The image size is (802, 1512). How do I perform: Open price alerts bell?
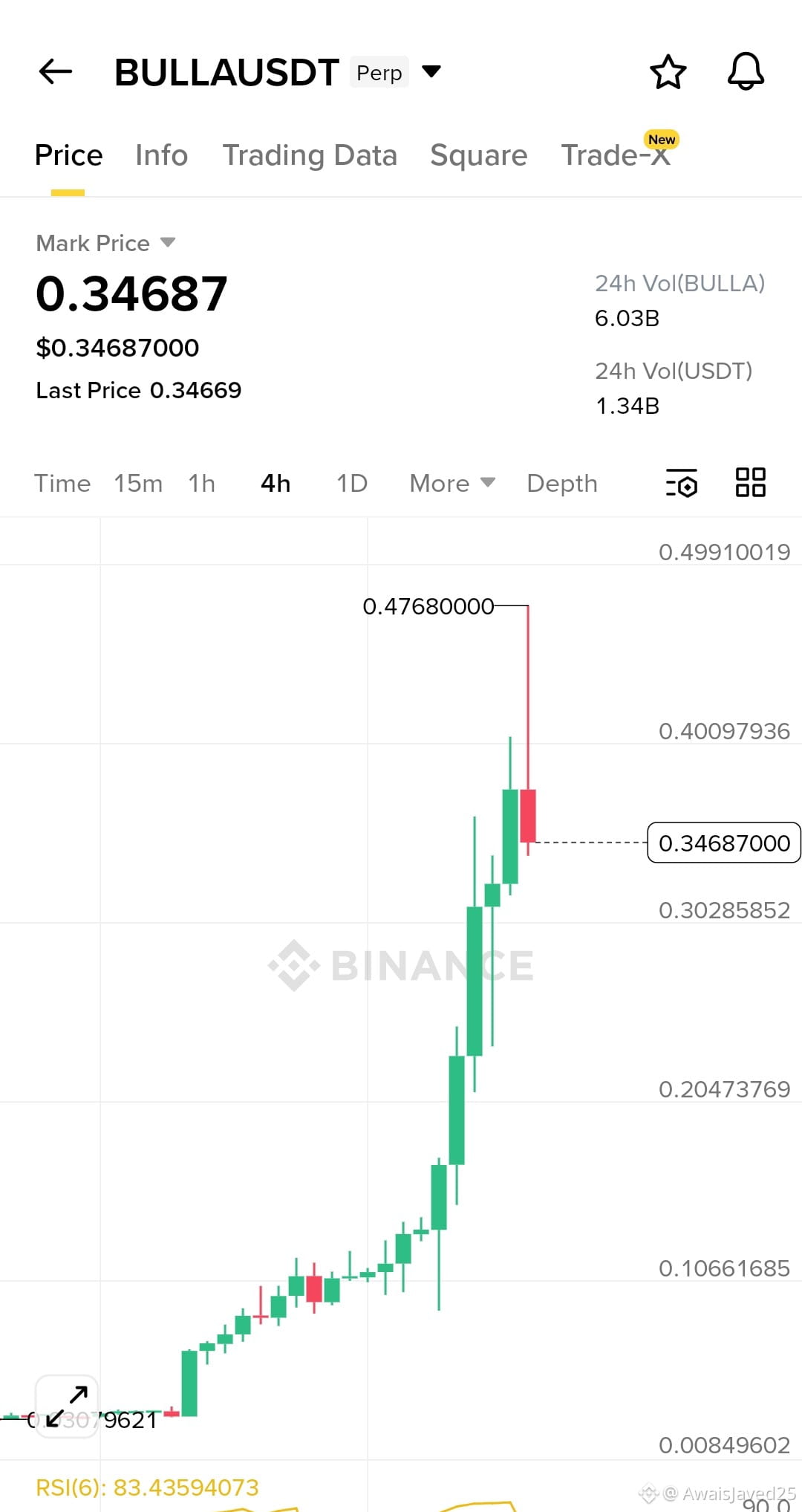tap(746, 72)
